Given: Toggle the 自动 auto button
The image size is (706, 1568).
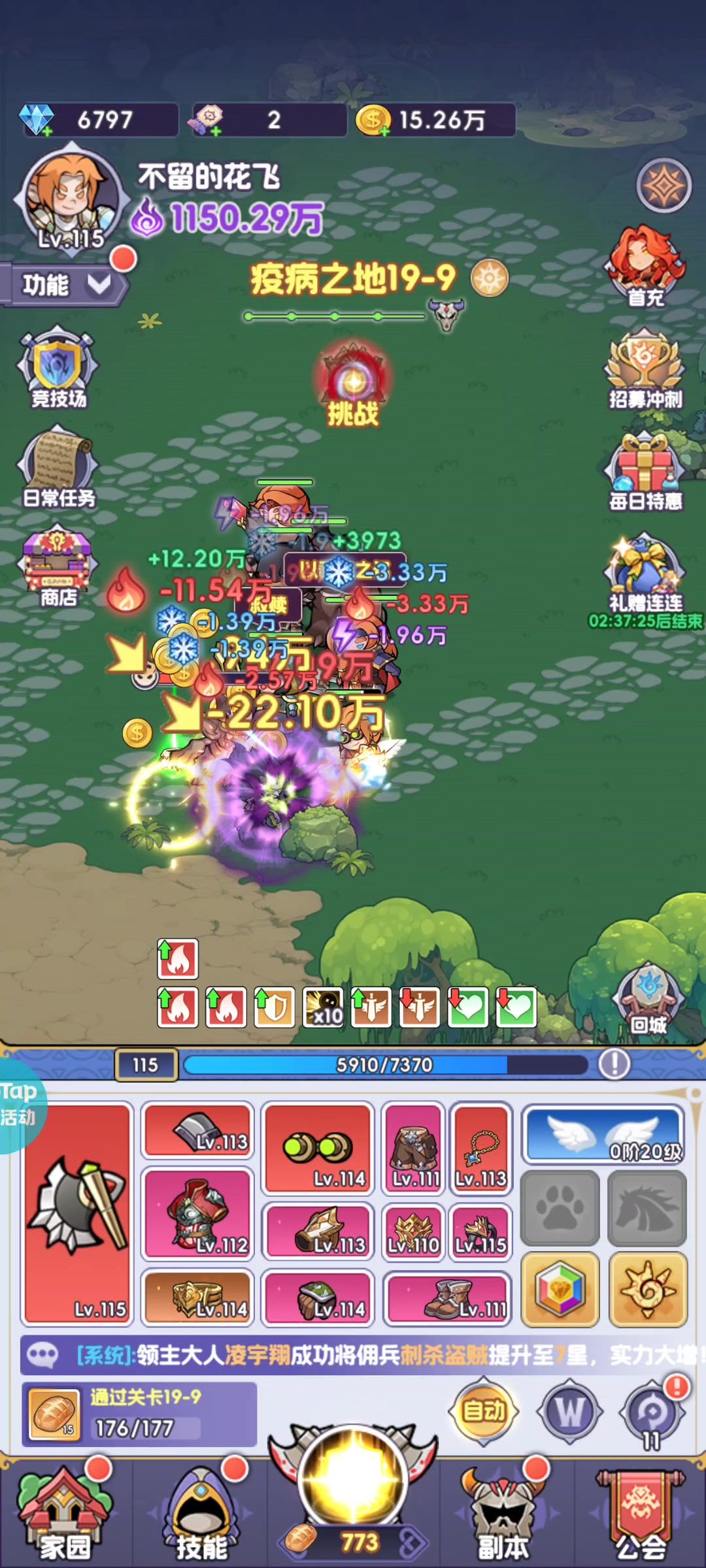Looking at the screenshot, I should (x=484, y=1411).
